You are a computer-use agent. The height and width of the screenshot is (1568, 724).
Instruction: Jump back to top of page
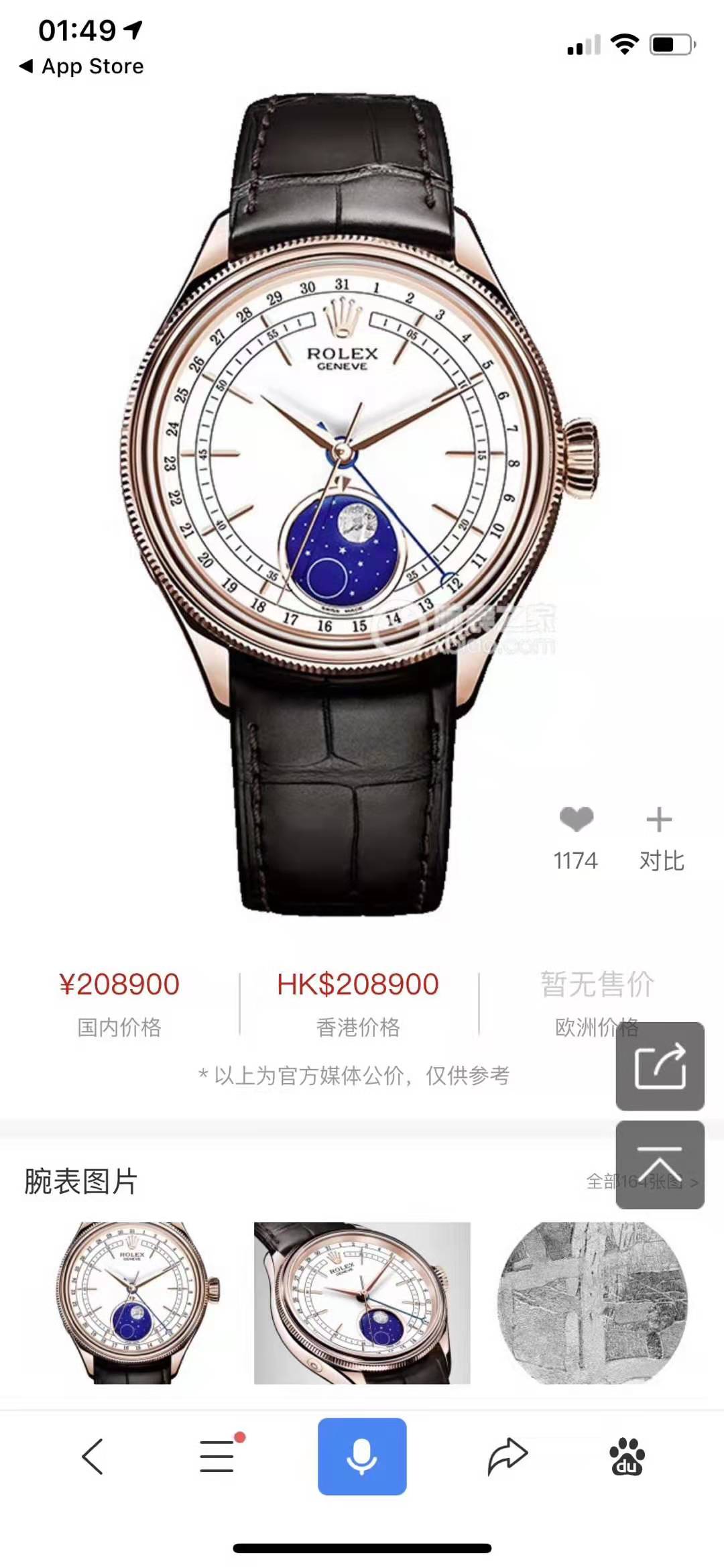pyautogui.click(x=660, y=1165)
